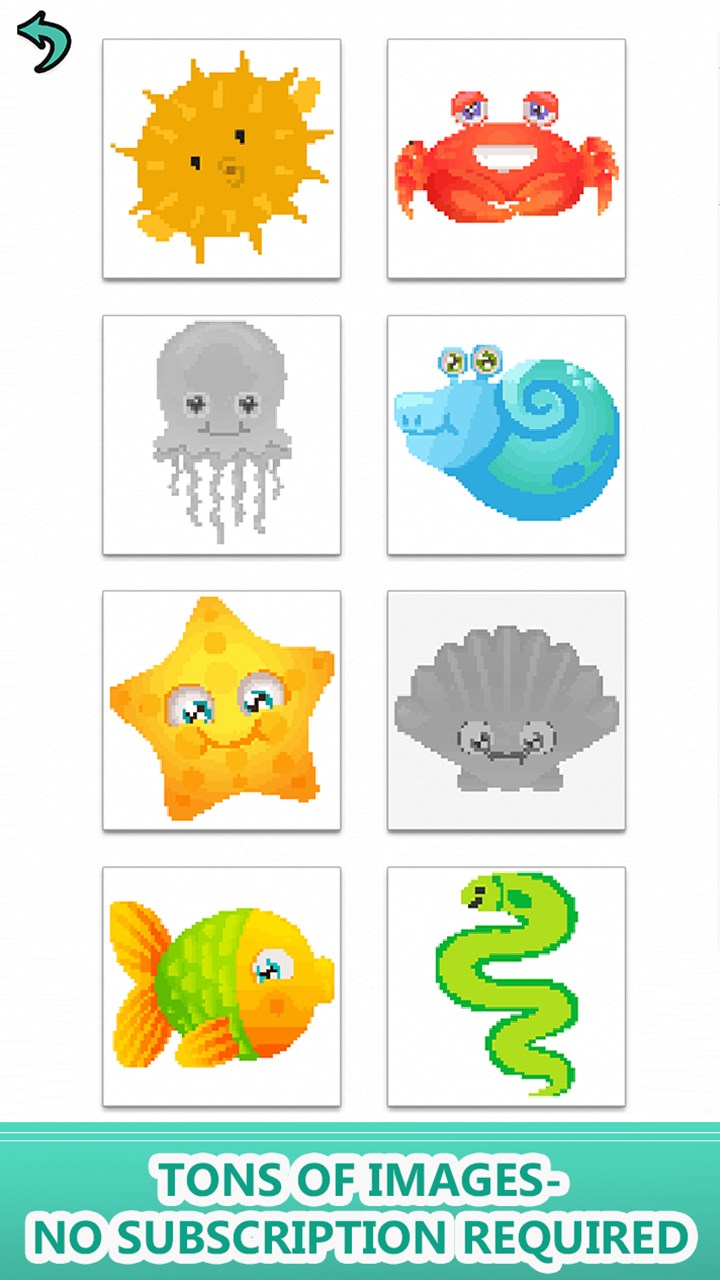Select the gray jellyfish picture

(x=222, y=435)
